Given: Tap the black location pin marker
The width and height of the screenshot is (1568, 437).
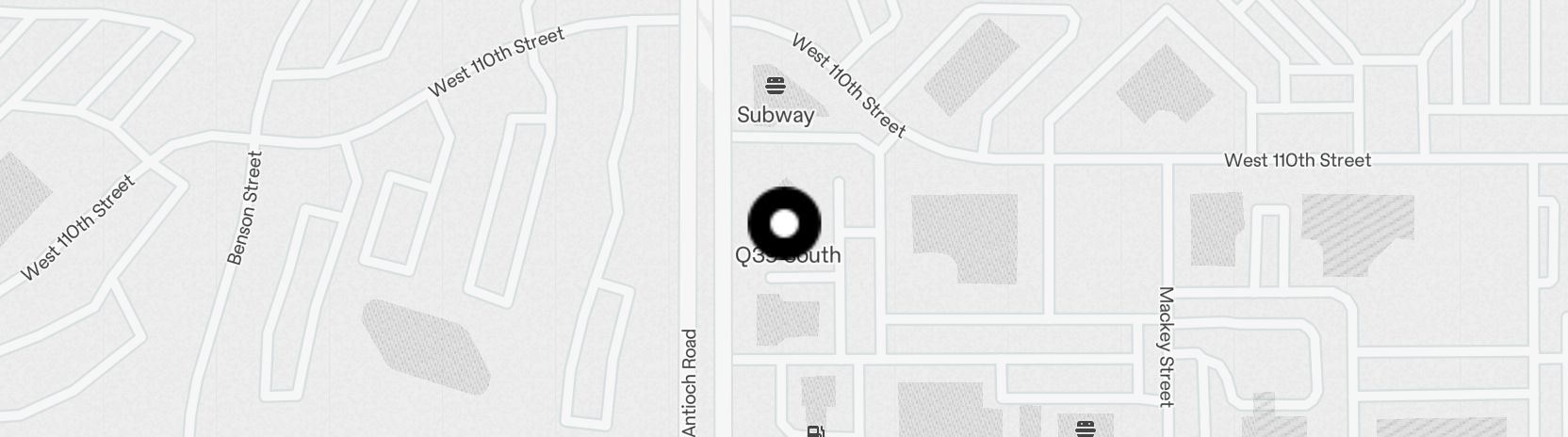Looking at the screenshot, I should 784,223.
